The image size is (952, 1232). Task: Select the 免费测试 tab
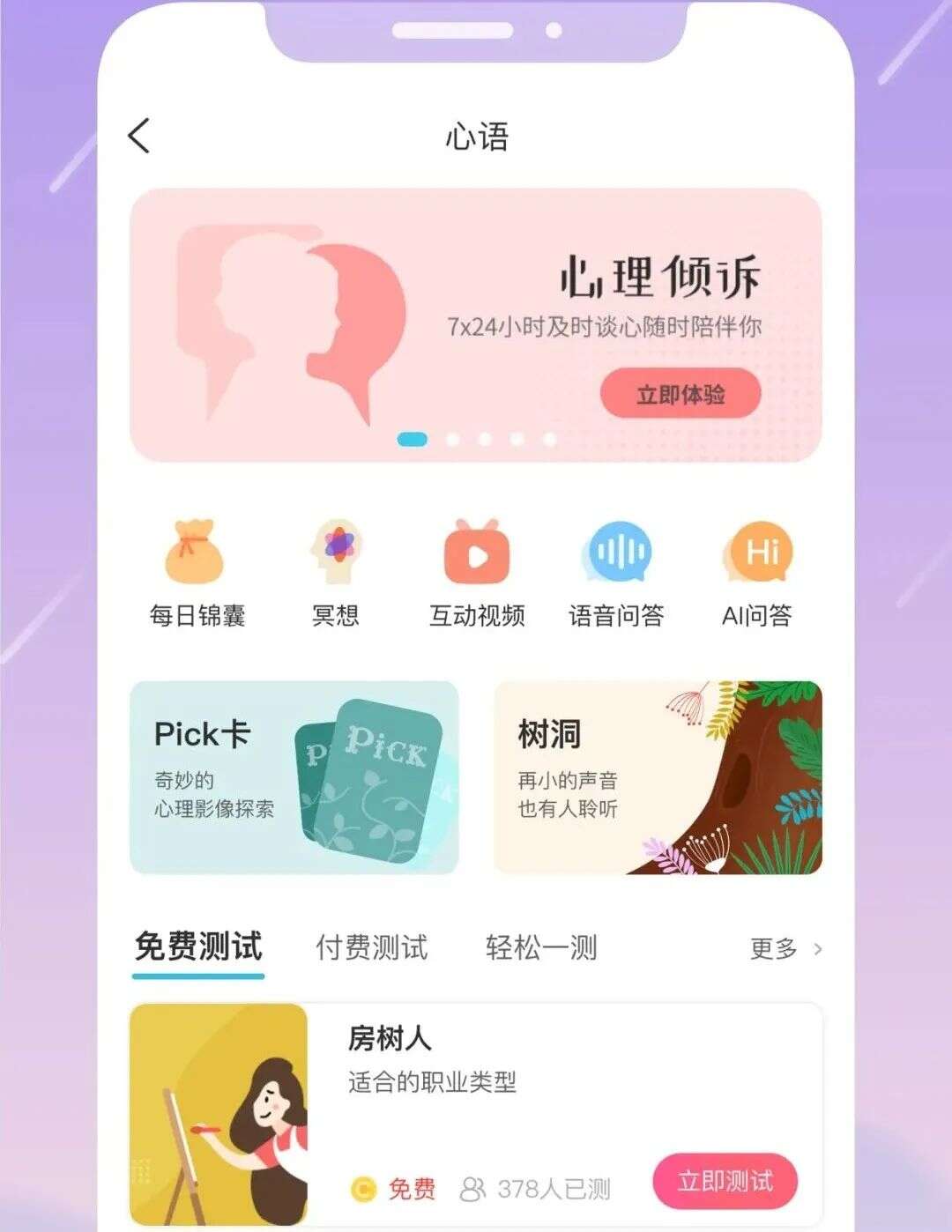point(197,949)
